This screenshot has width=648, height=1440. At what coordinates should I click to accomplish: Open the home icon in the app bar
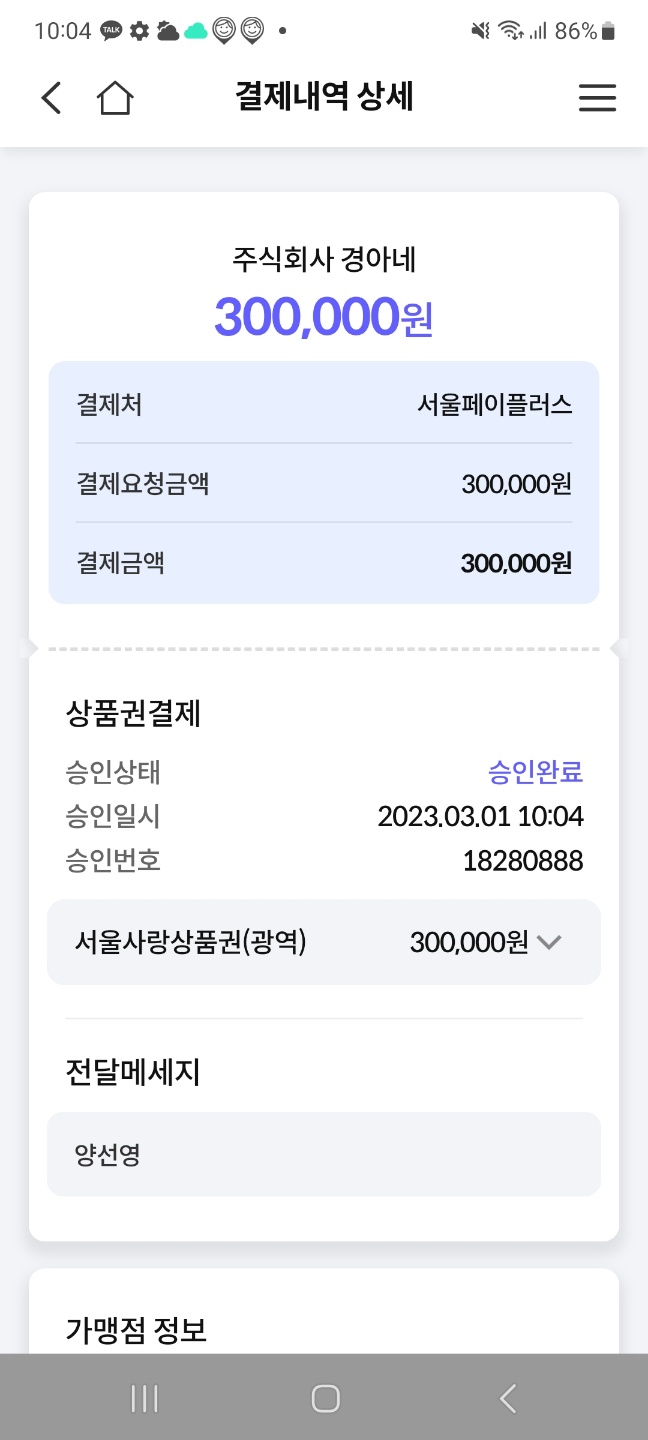(115, 98)
